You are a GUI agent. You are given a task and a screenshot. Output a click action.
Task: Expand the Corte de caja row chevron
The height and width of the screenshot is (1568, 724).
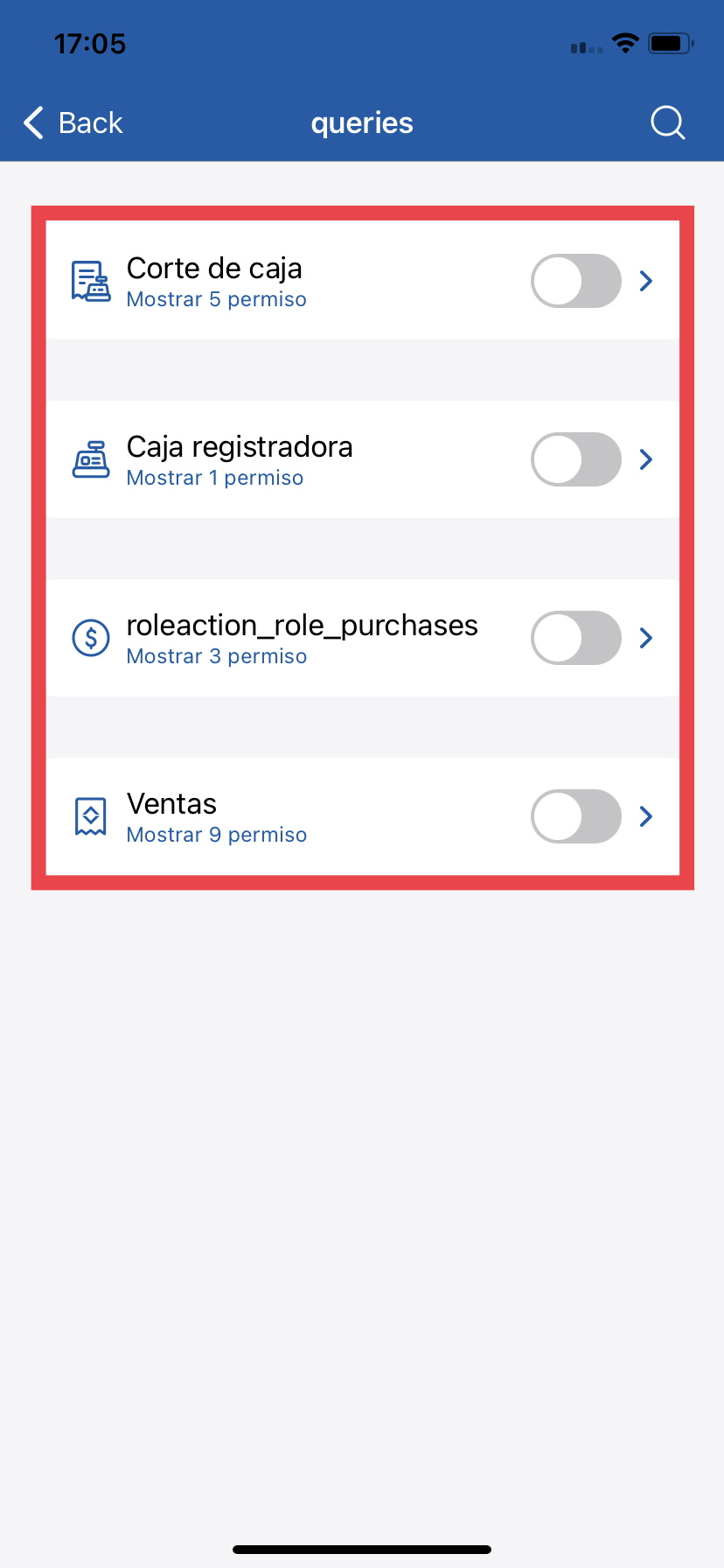pos(646,280)
